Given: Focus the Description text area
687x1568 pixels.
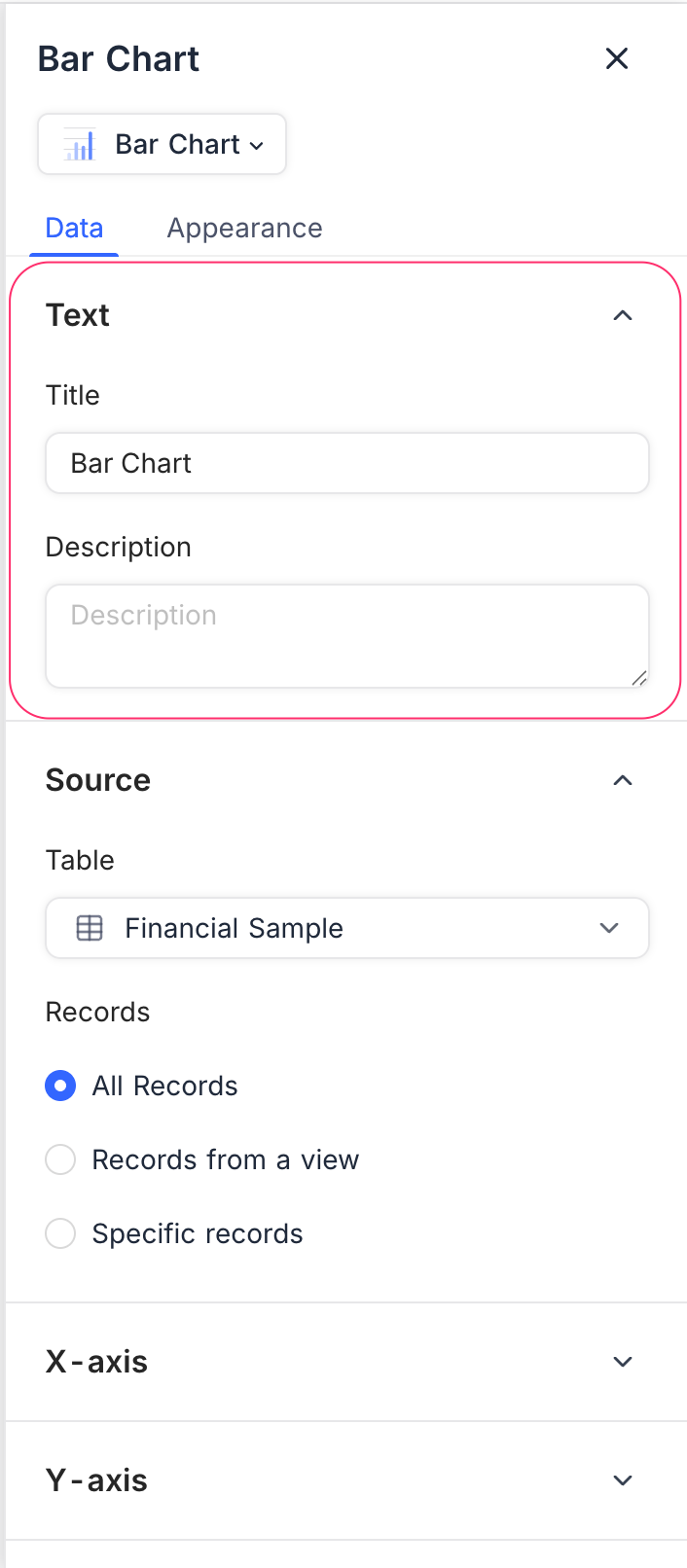Looking at the screenshot, I should point(346,635).
